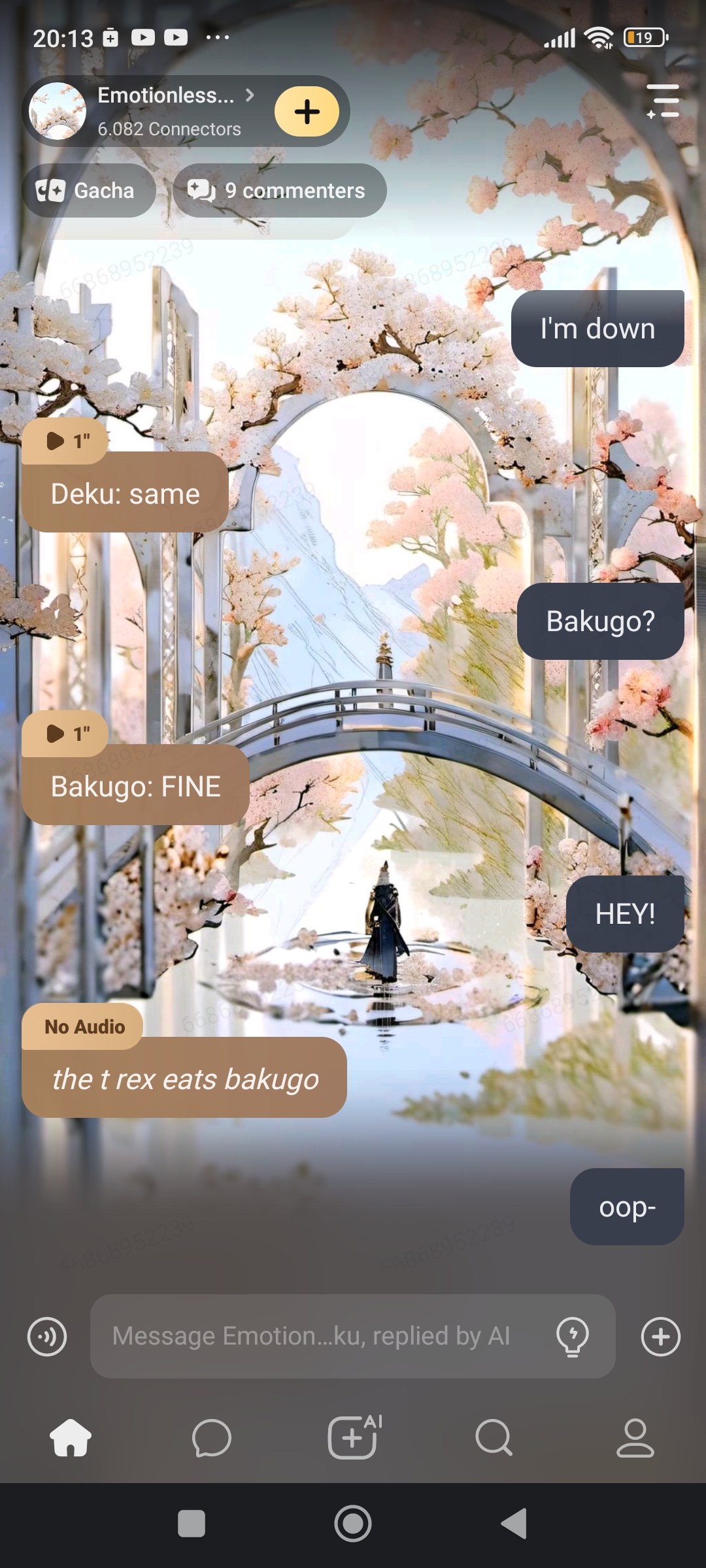The height and width of the screenshot is (1568, 706).
Task: Play audio for "Deku: same" message
Action: click(65, 442)
